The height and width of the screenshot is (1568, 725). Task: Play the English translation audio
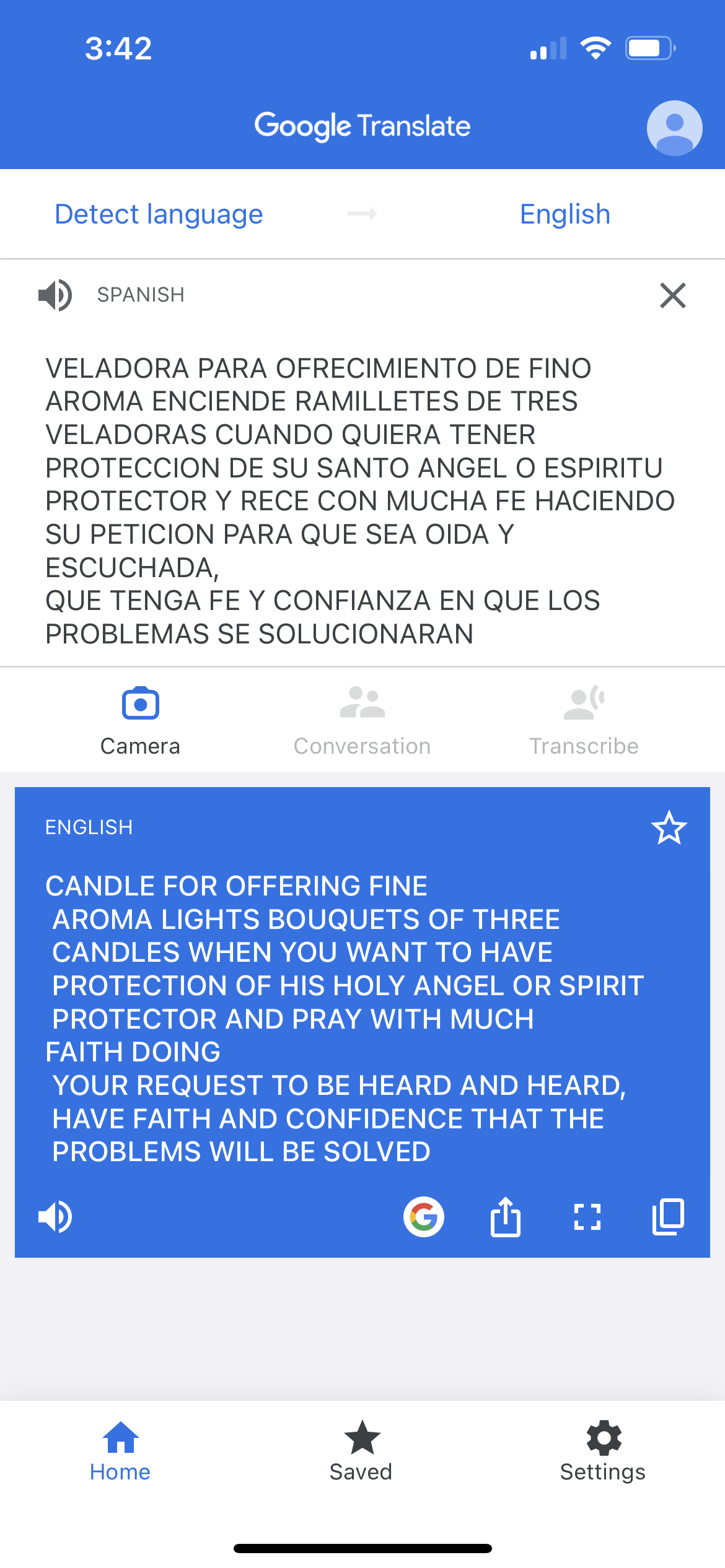(x=55, y=1217)
